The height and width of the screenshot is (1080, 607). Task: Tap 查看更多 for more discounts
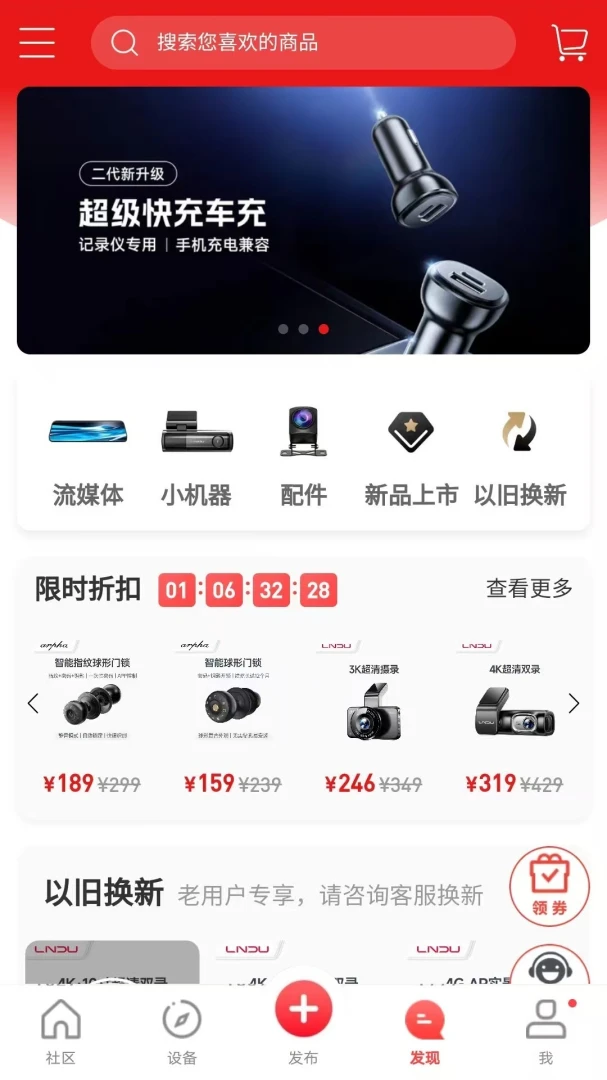pyautogui.click(x=529, y=589)
